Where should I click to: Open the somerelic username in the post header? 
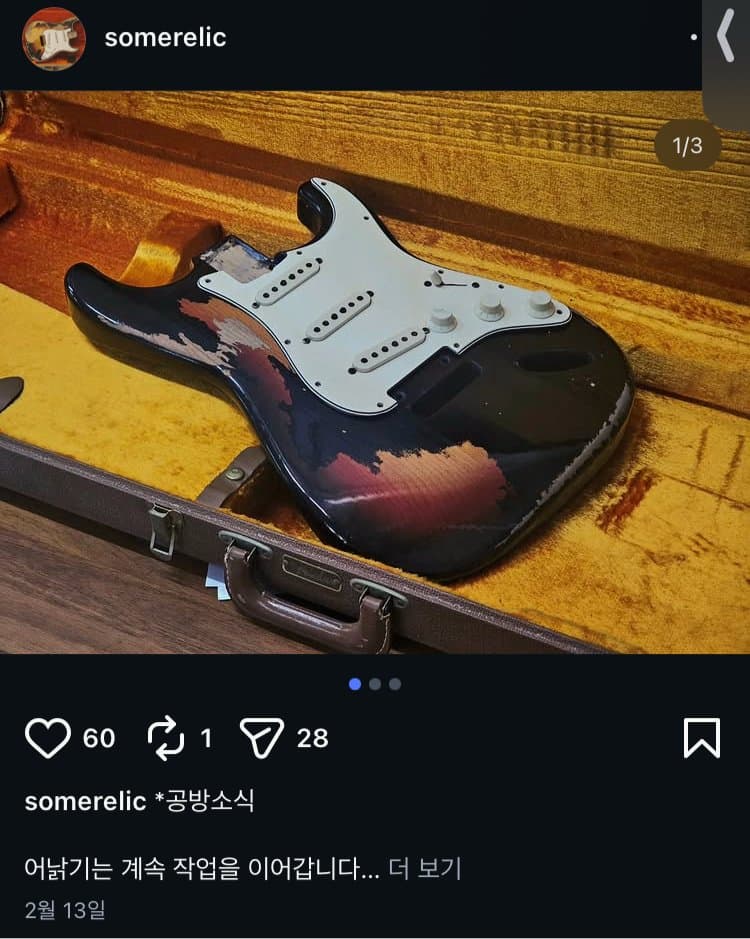pos(165,38)
